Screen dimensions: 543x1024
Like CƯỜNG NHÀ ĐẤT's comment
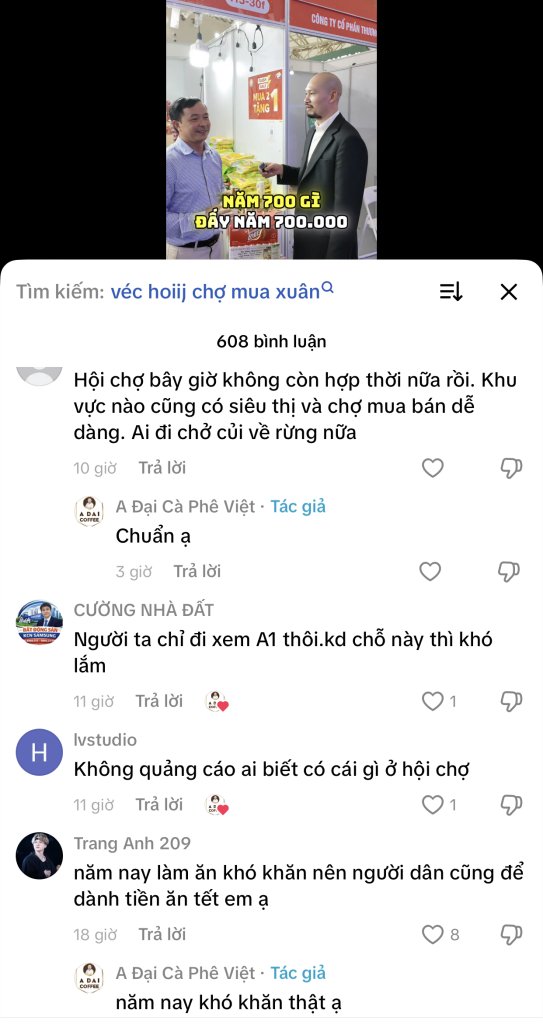pos(433,701)
